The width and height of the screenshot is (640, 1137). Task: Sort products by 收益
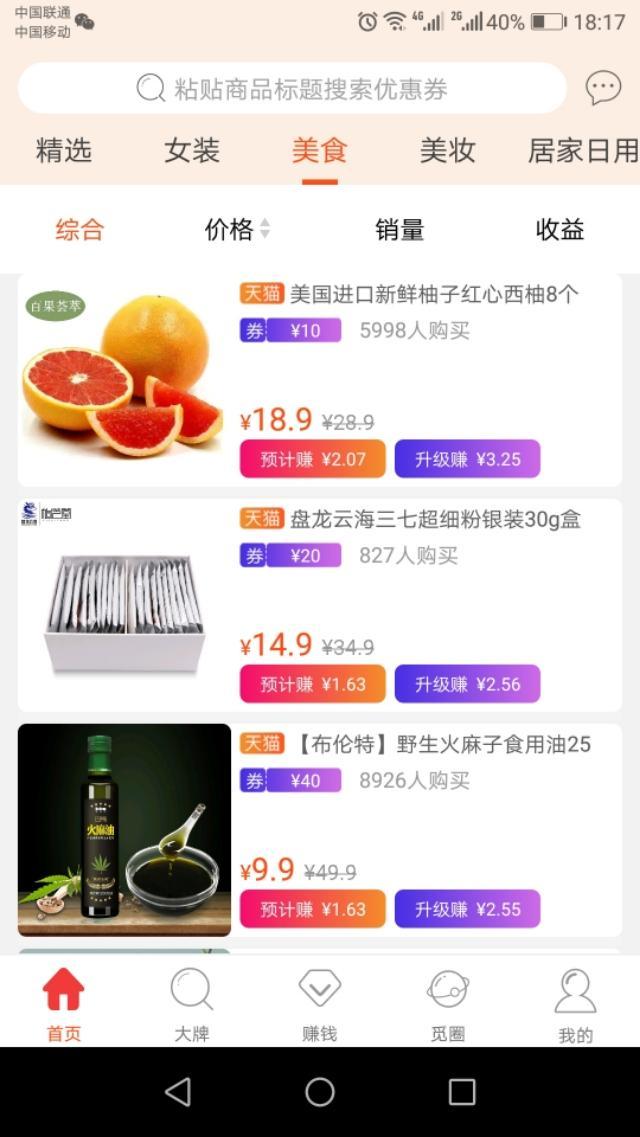tap(560, 230)
